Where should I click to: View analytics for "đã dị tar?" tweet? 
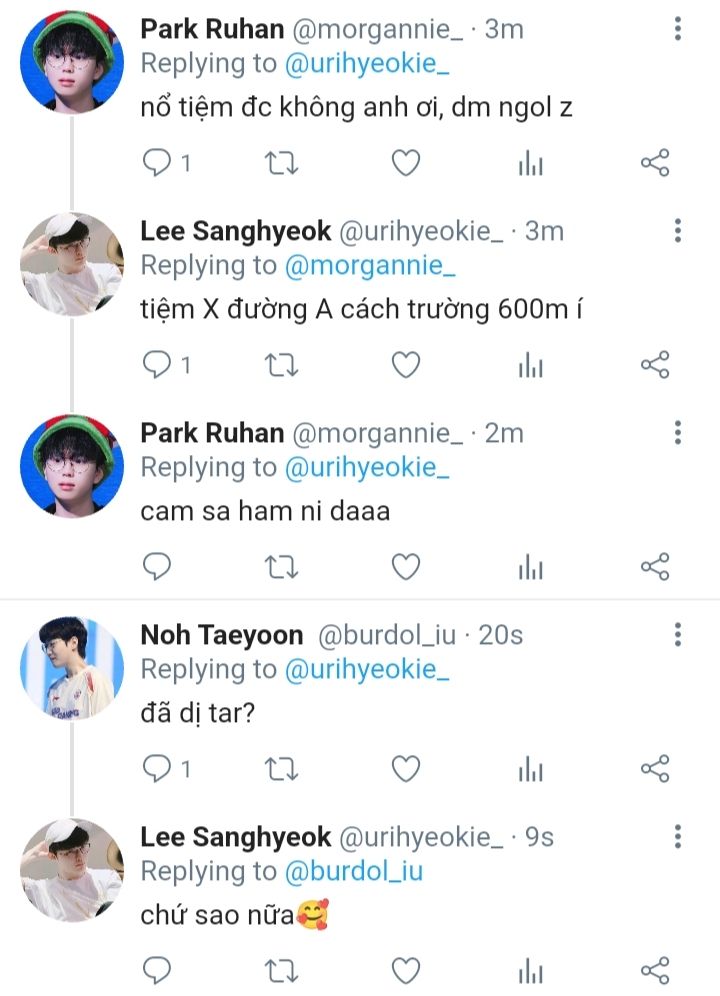531,769
